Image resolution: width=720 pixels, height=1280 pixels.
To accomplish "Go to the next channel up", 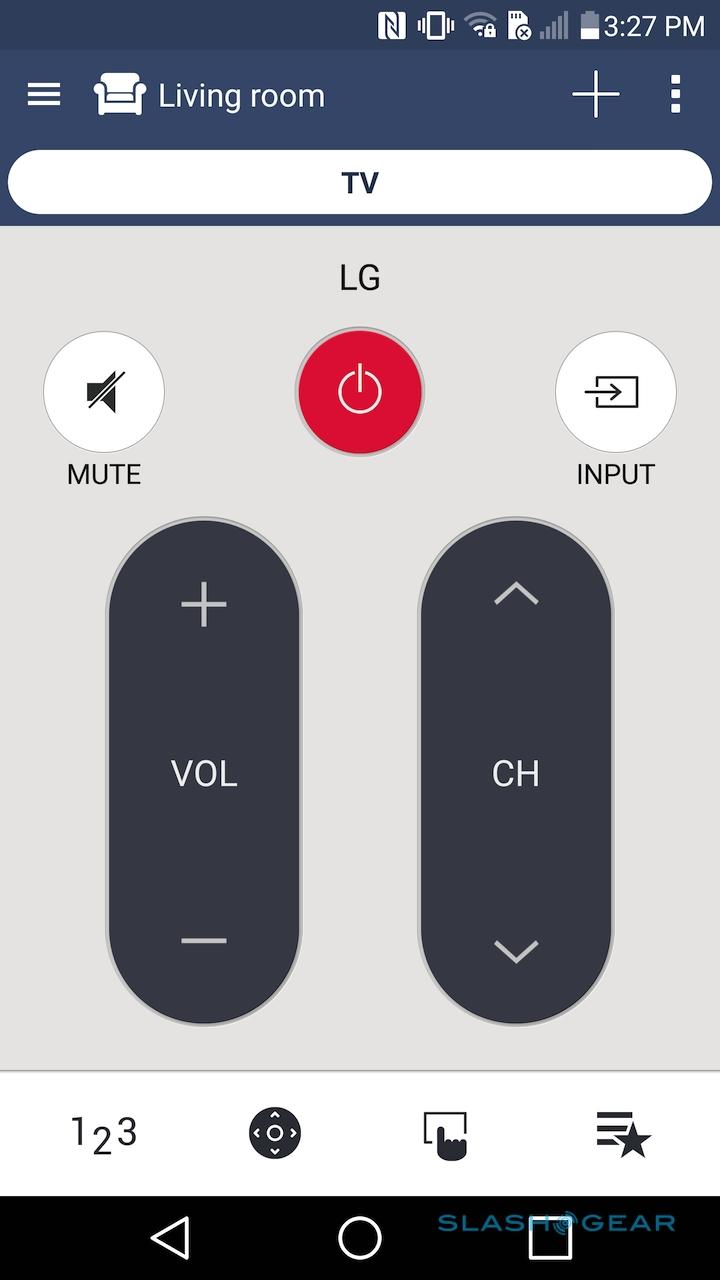I will click(x=516, y=596).
